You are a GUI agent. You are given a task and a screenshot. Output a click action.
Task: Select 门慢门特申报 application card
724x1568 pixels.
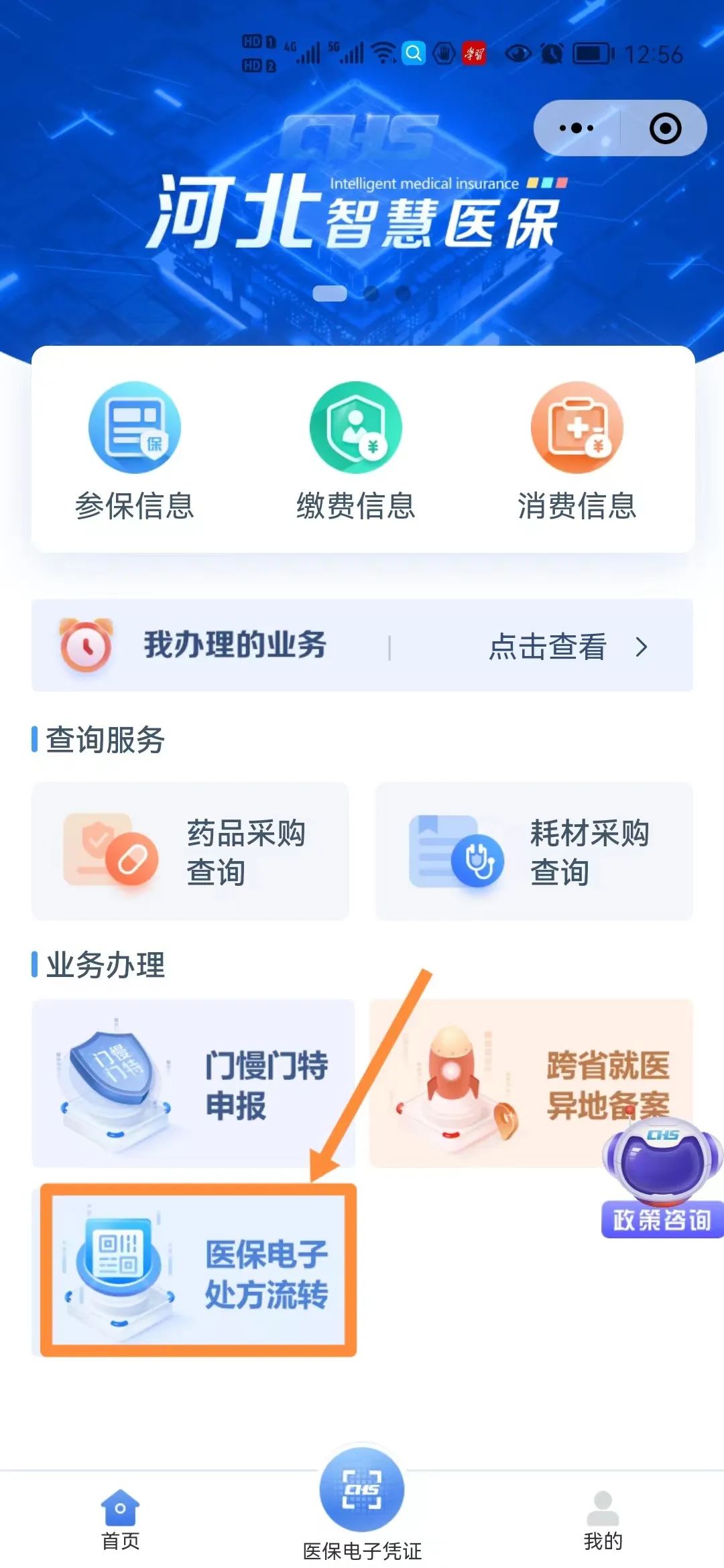(x=193, y=1084)
